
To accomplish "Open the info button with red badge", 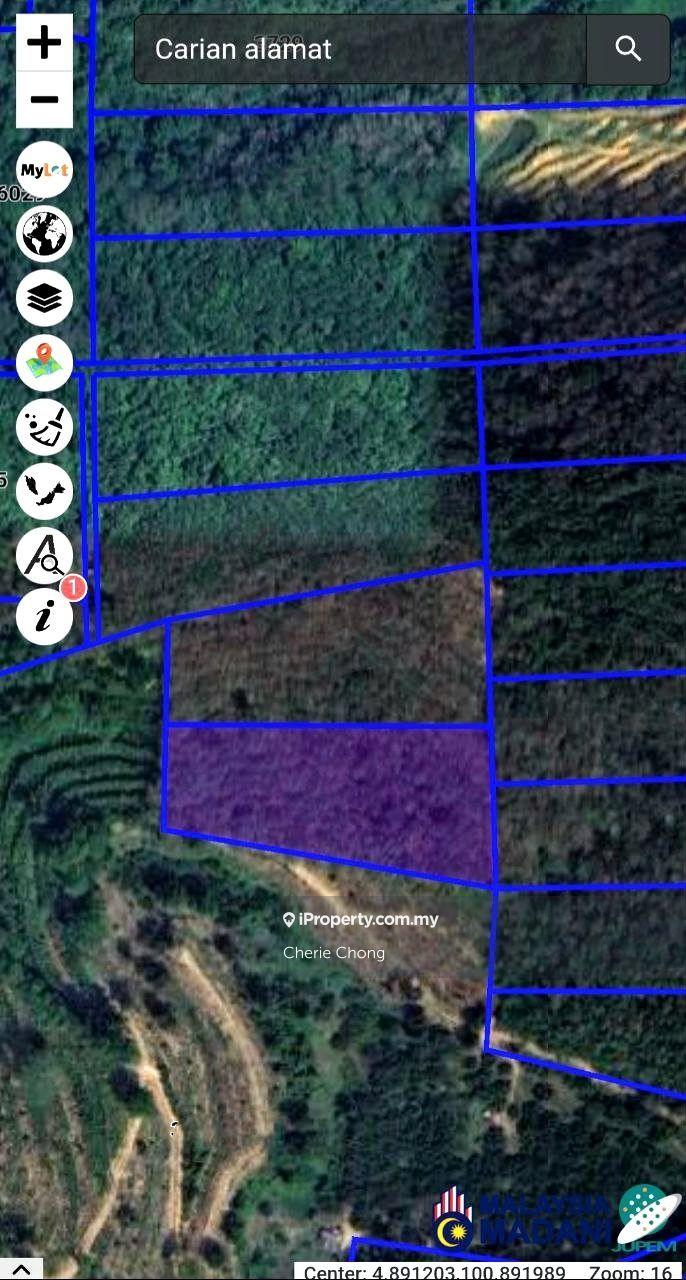I will (x=44, y=616).
